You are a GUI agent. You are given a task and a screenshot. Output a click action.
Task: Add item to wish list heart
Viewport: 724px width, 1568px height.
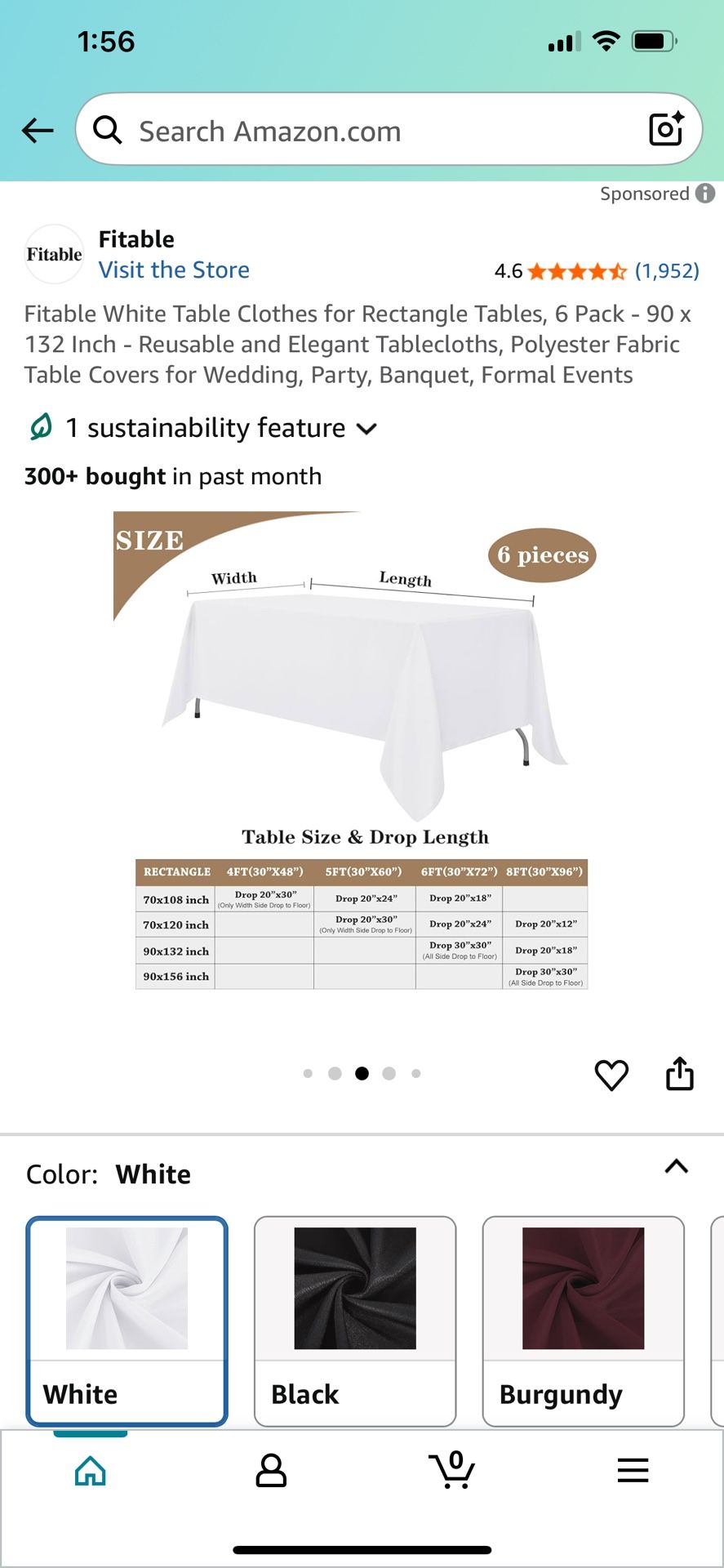[611, 1075]
